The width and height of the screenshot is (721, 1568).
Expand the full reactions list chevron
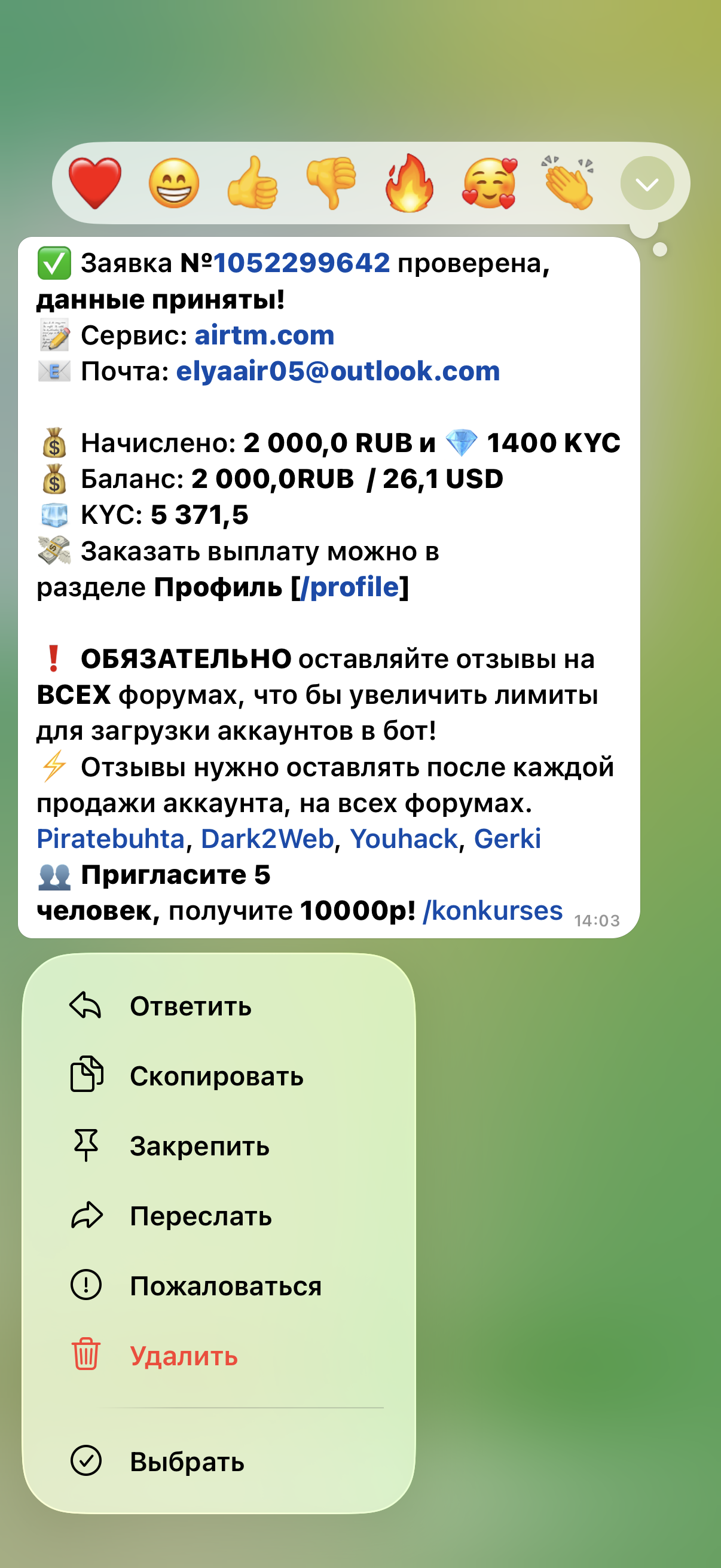pos(647,183)
